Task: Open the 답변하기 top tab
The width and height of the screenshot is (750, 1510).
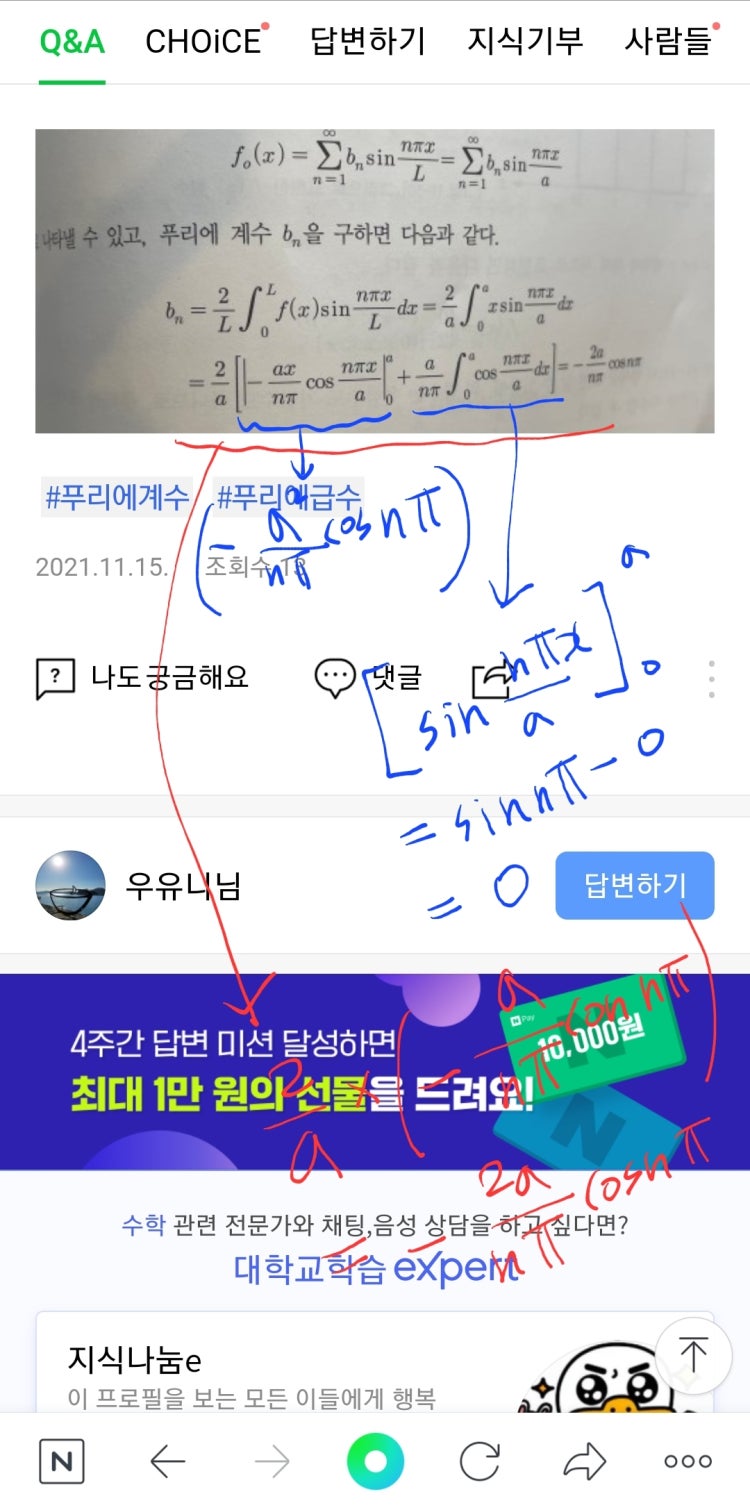Action: pyautogui.click(x=367, y=42)
